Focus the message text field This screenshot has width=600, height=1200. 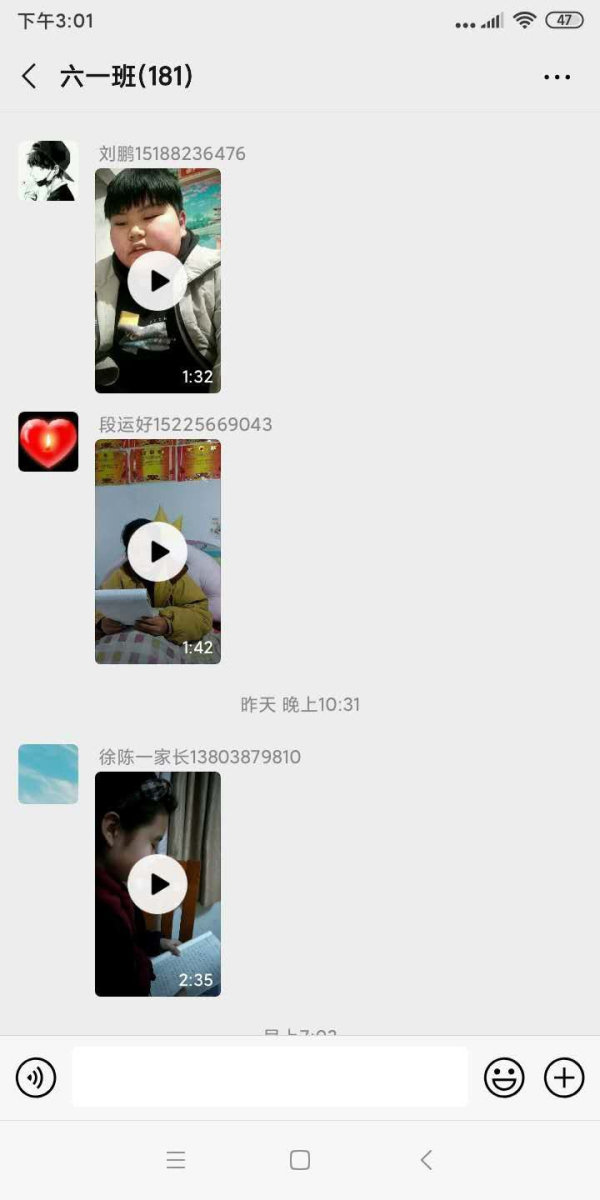click(270, 1077)
